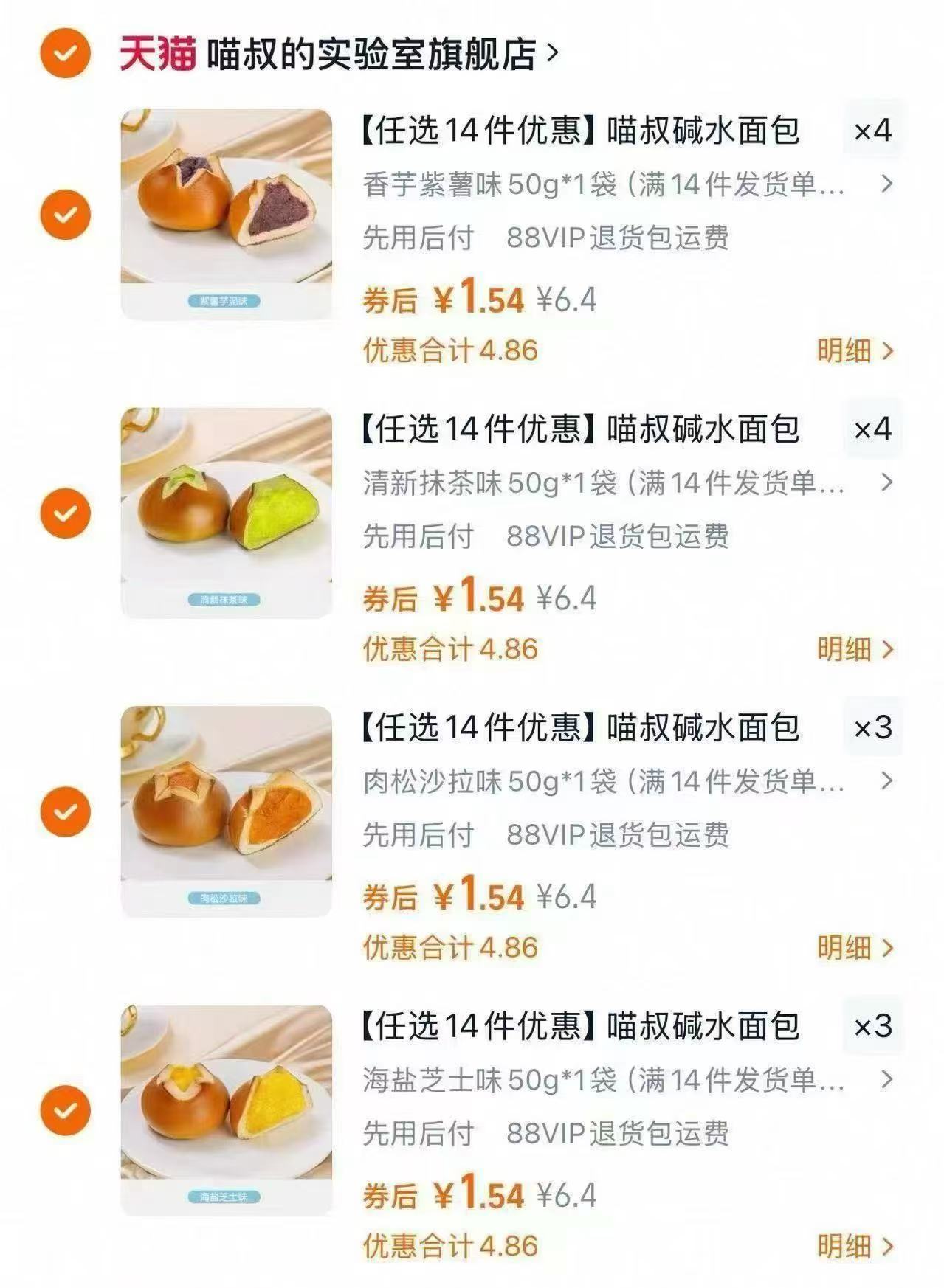Click the ×4 quantity of first item

pyautogui.click(x=873, y=131)
